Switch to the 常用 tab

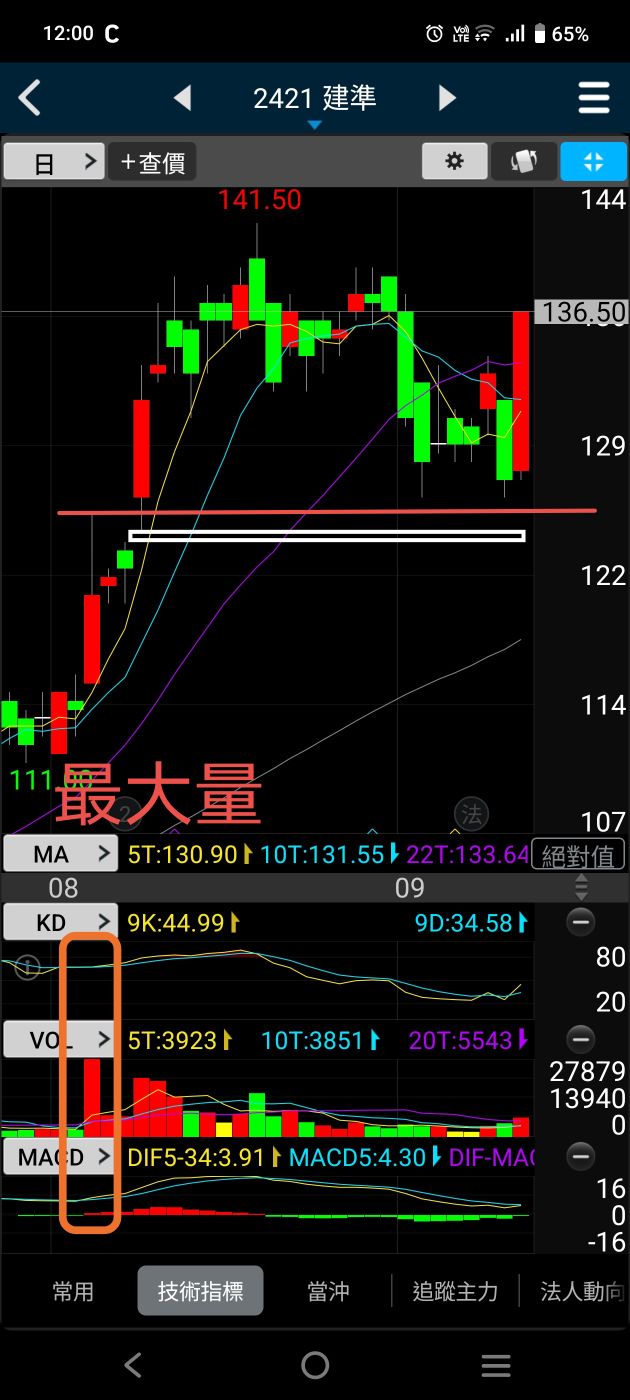coord(73,1291)
